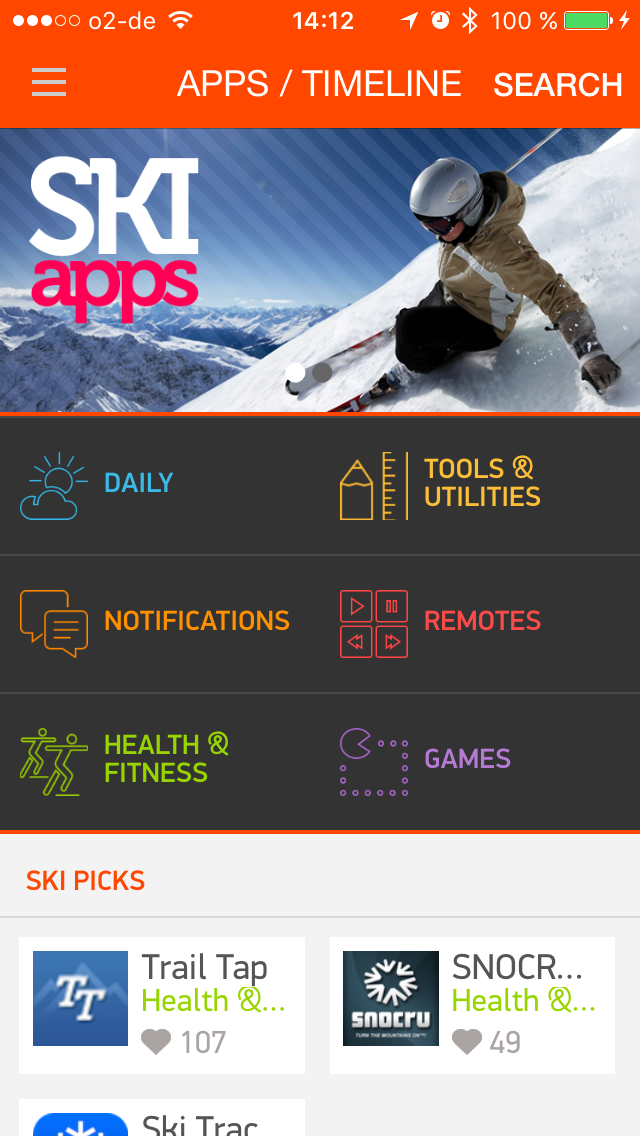Open the hamburger drawer menu
Image resolution: width=640 pixels, height=1136 pixels.
pyautogui.click(x=49, y=83)
